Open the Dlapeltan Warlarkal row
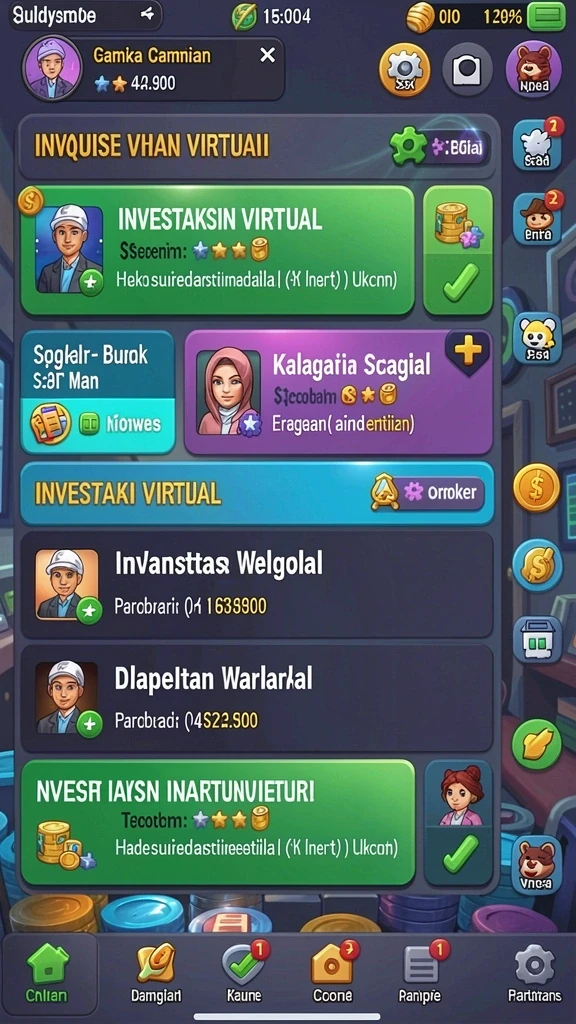The width and height of the screenshot is (576, 1024). (257, 699)
